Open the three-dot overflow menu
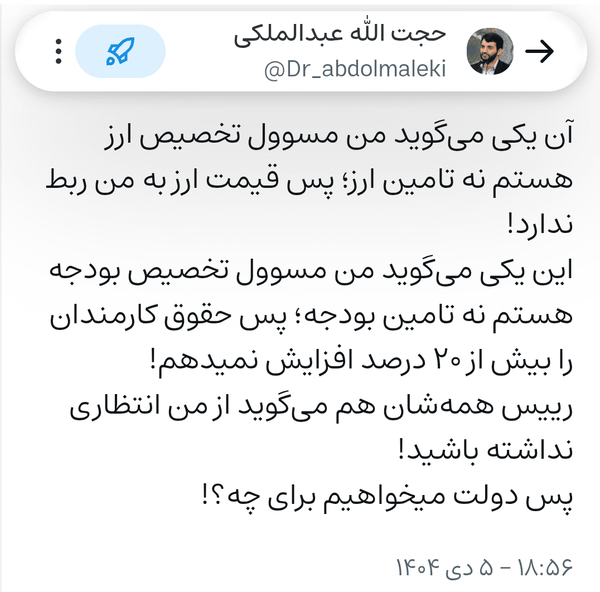Image resolution: width=600 pixels, height=592 pixels. click(58, 52)
